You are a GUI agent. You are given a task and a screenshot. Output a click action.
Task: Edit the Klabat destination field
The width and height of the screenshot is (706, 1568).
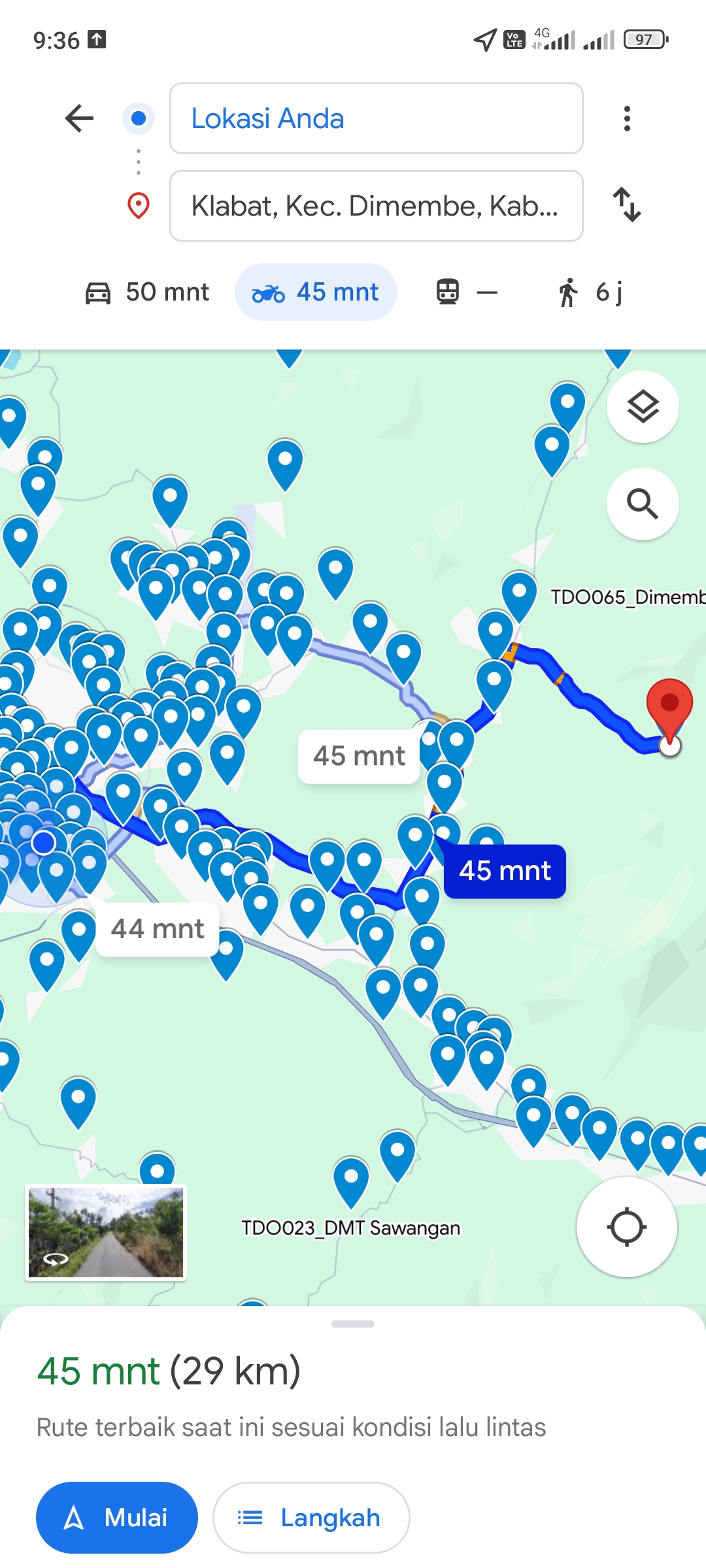pyautogui.click(x=377, y=206)
